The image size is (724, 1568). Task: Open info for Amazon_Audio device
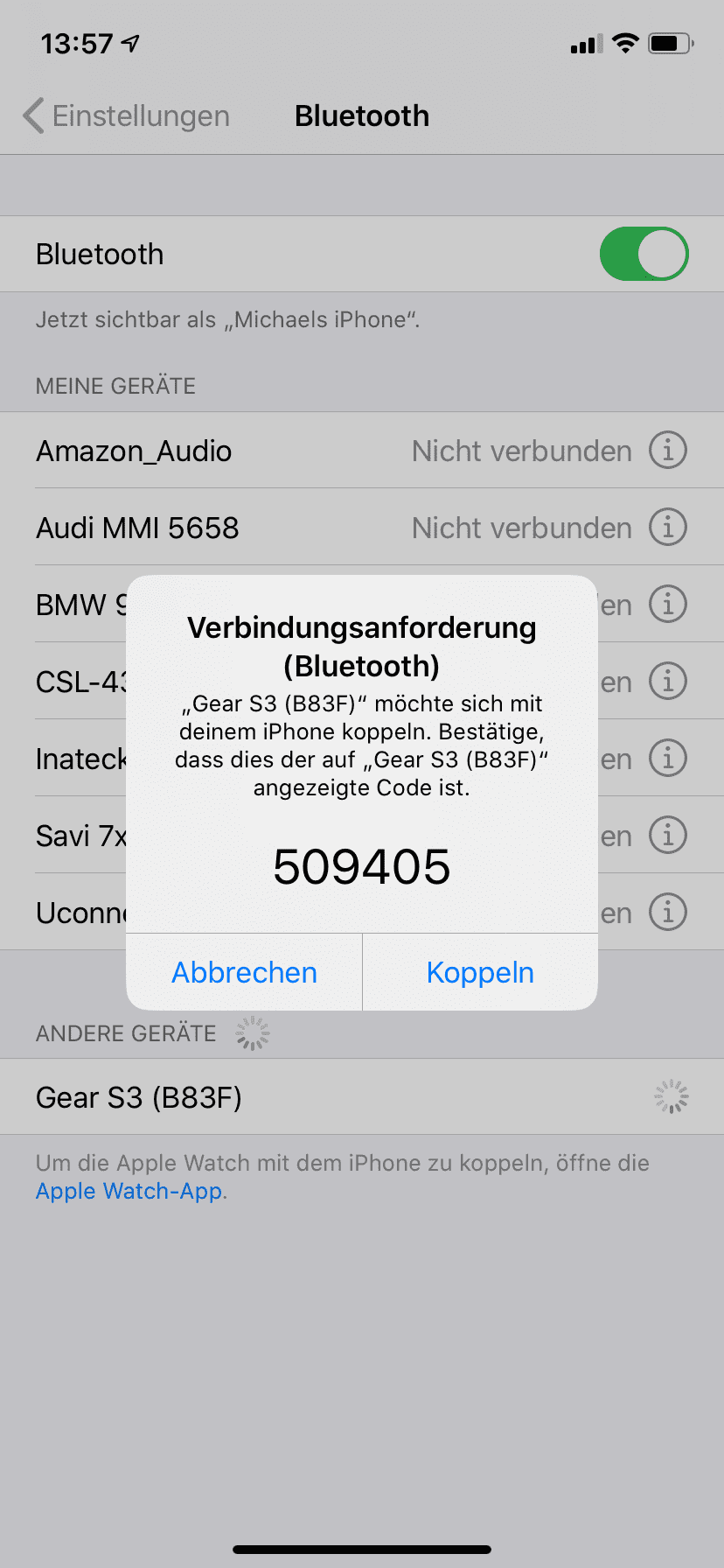668,451
